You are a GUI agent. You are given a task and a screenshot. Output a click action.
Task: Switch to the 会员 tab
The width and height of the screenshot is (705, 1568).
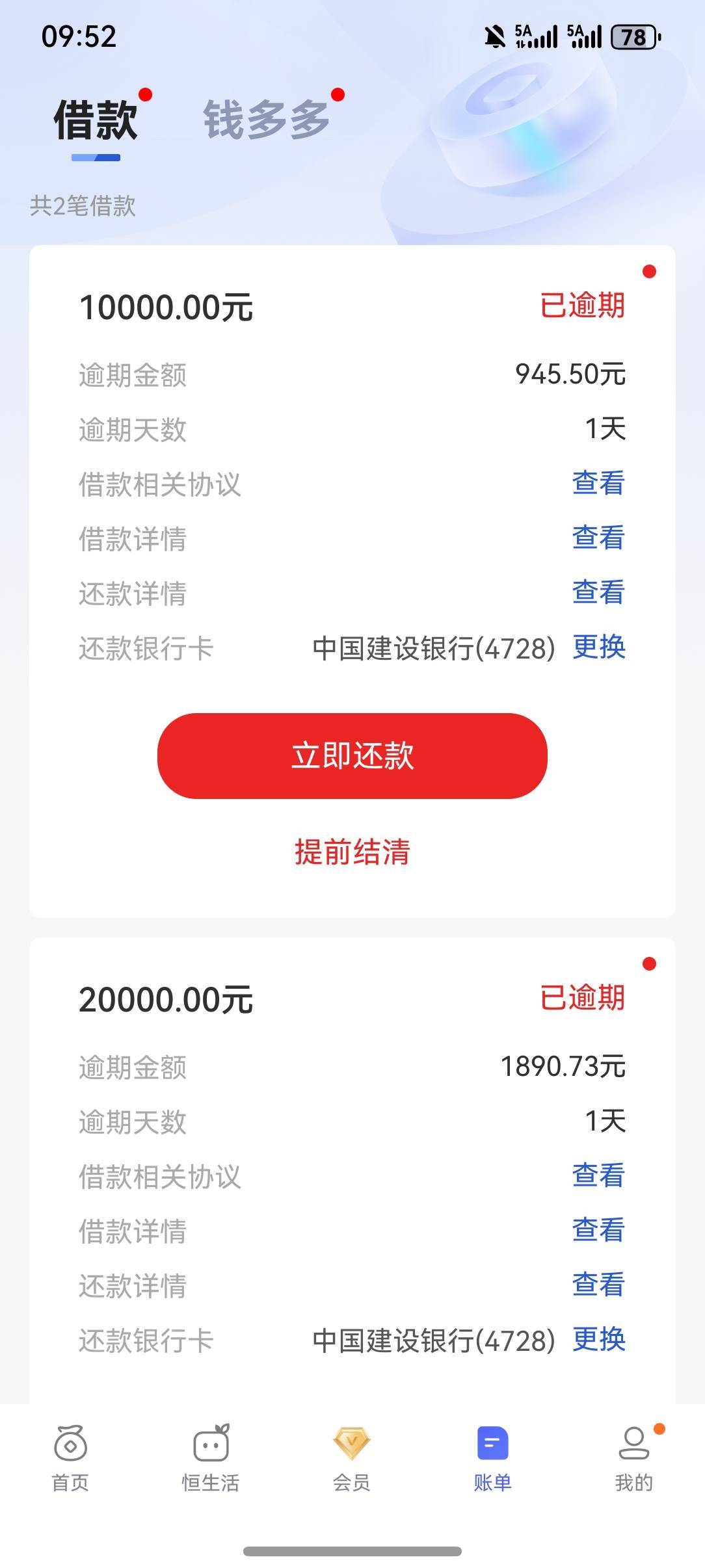click(x=352, y=1457)
